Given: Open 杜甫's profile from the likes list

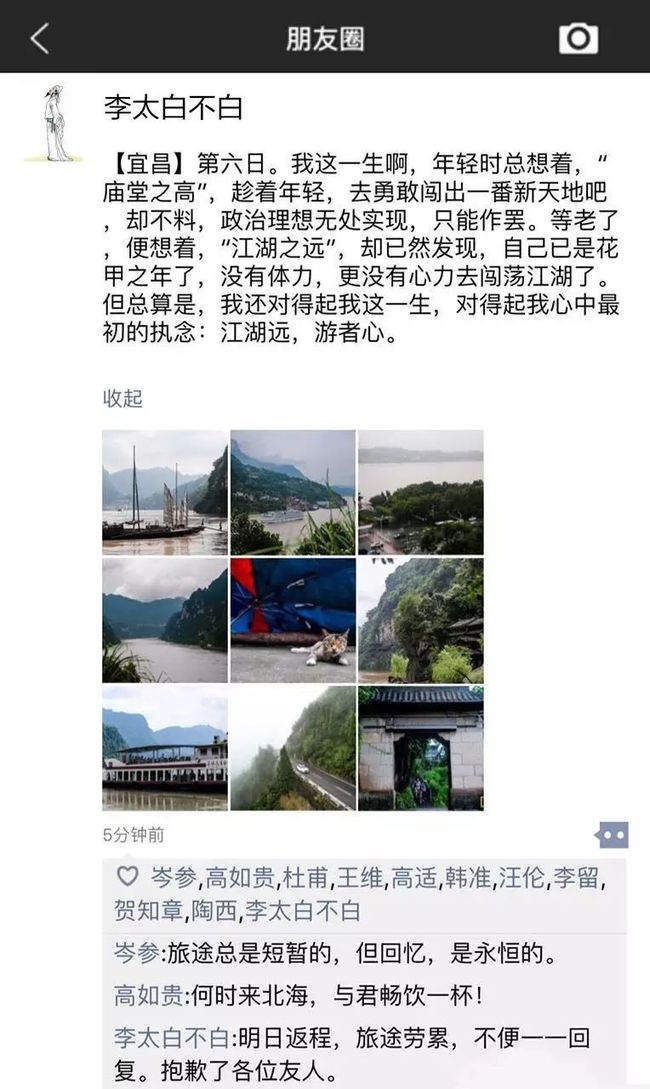Looking at the screenshot, I should 304,878.
